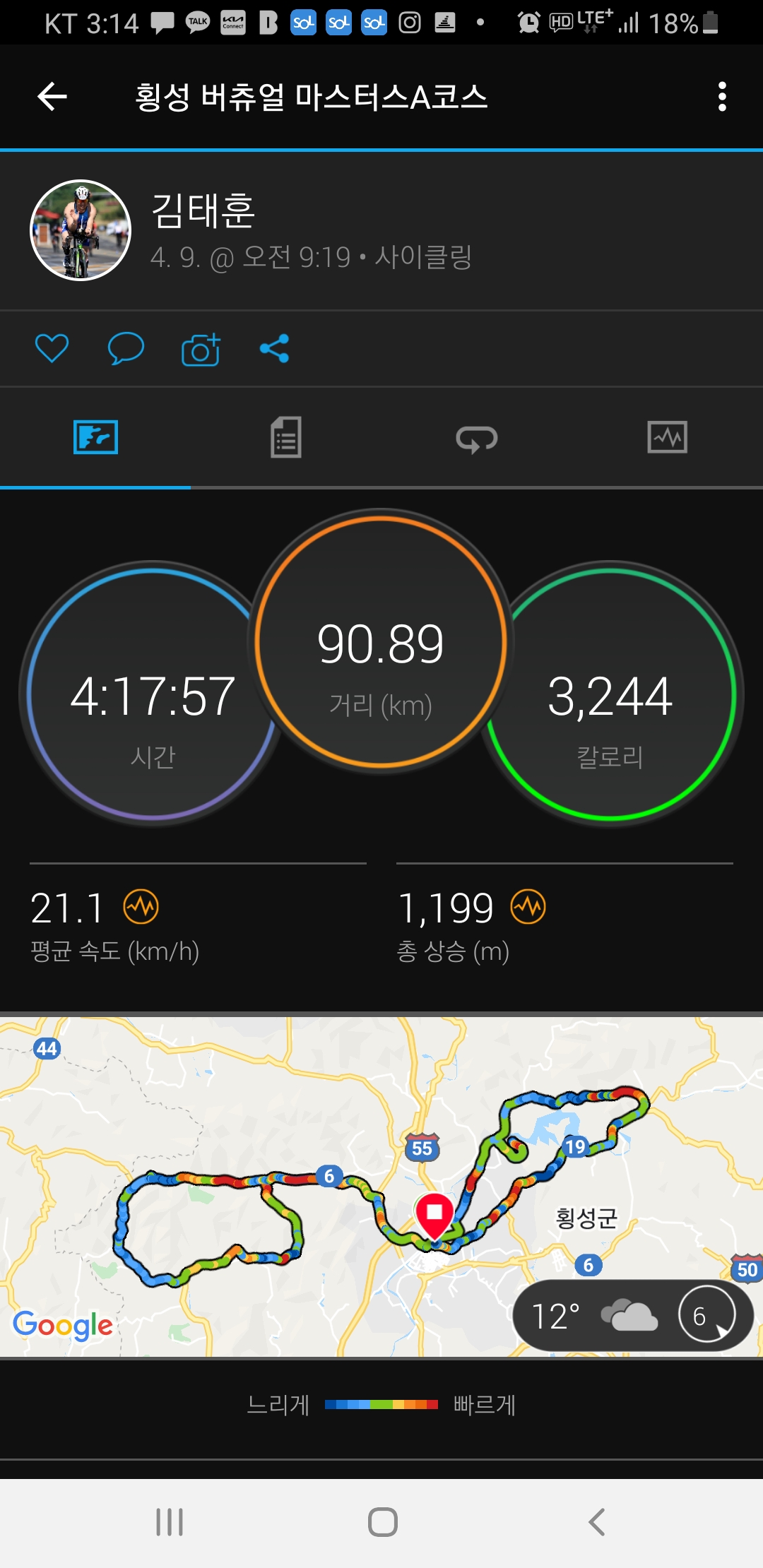This screenshot has height=1568, width=763.
Task: Switch to the stats details tab
Action: [286, 437]
